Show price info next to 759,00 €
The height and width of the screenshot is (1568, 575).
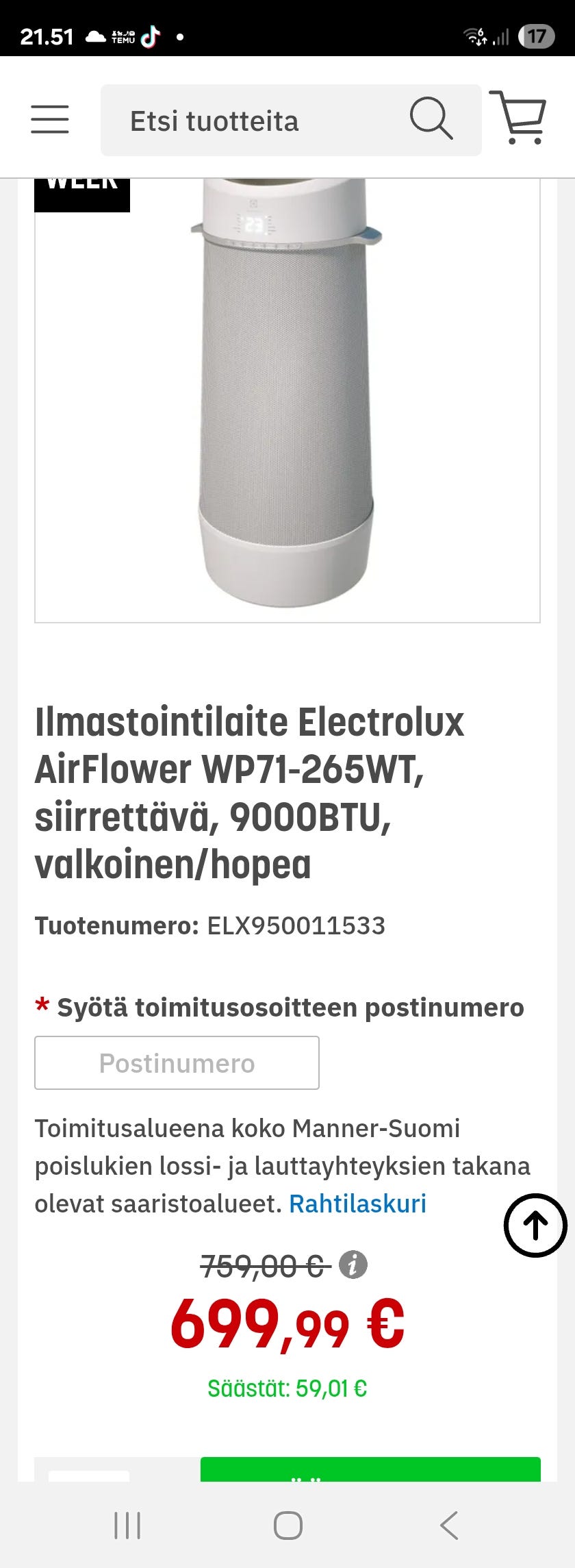point(353,1265)
